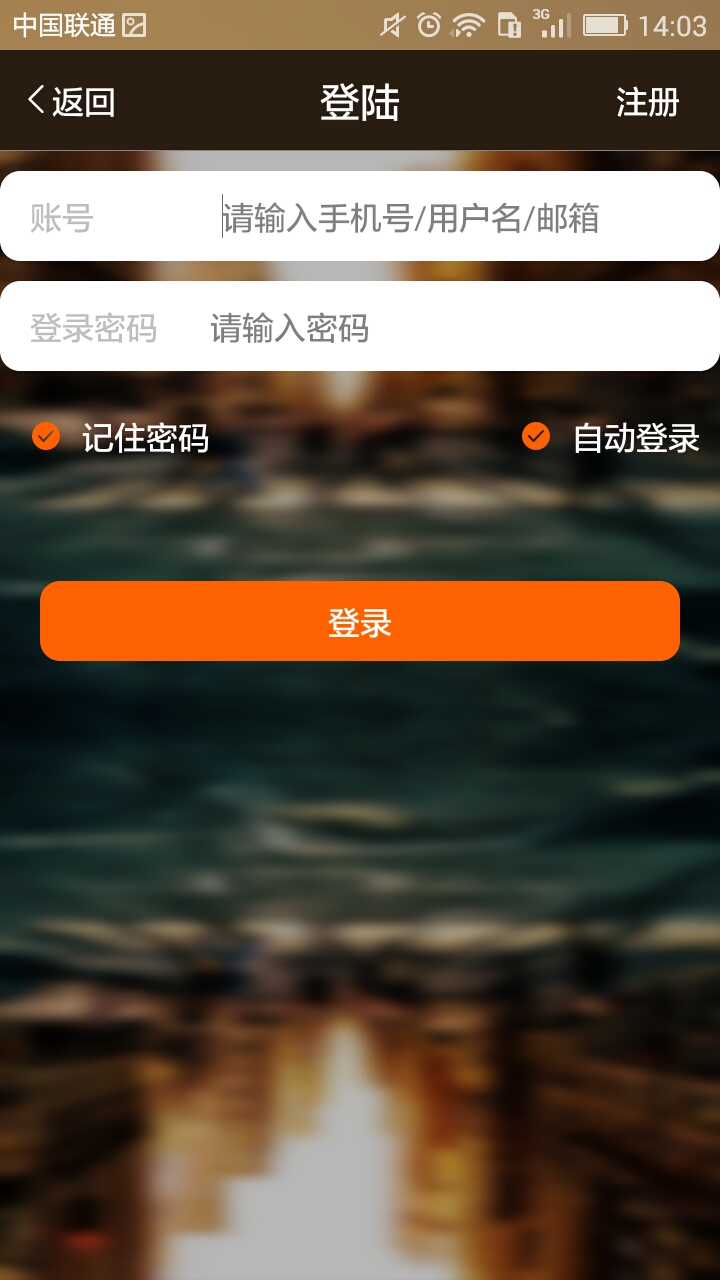Open the 注册 registration page
The width and height of the screenshot is (720, 1280).
[x=647, y=102]
